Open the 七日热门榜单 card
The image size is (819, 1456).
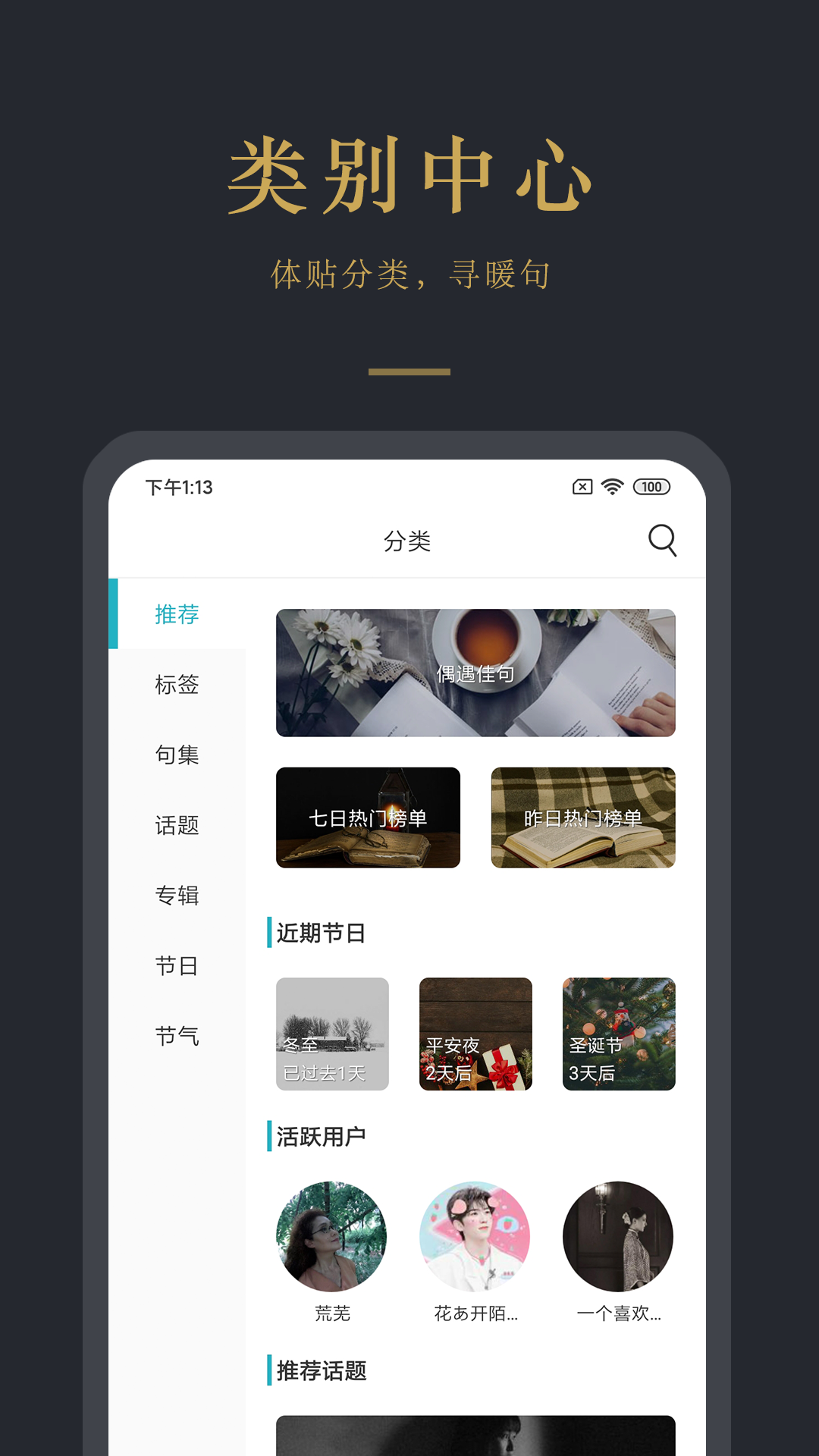click(369, 817)
